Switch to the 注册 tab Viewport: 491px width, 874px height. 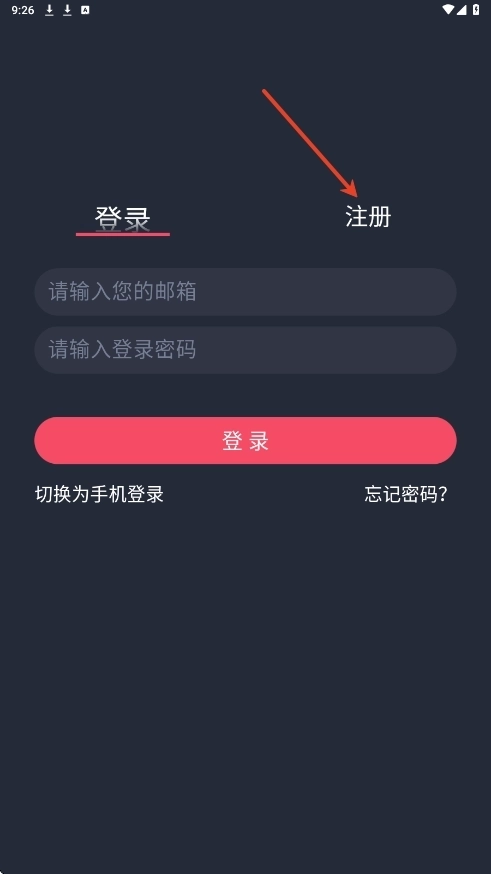tap(368, 216)
